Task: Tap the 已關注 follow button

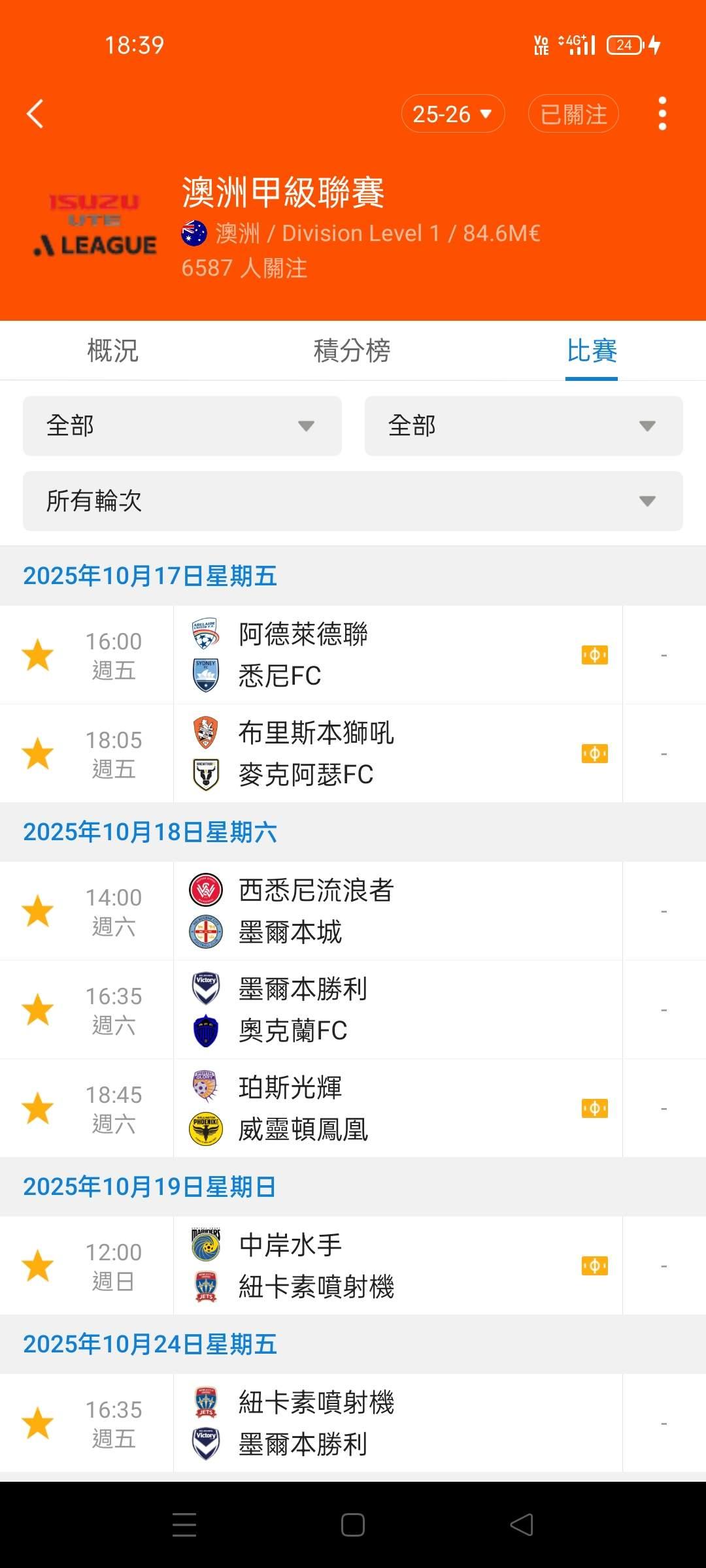Action: tap(573, 114)
